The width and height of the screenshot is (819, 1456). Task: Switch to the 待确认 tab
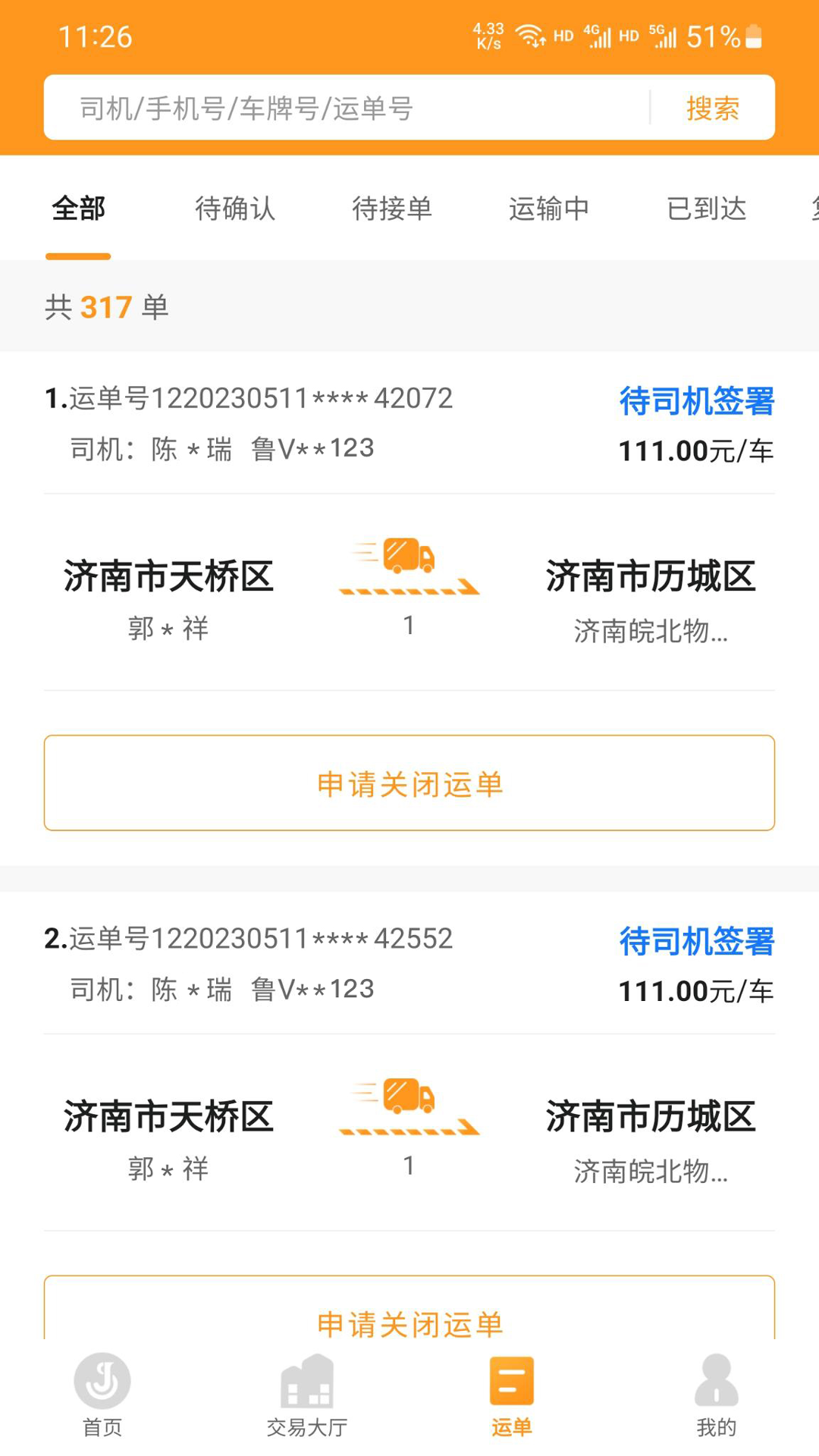(x=235, y=209)
